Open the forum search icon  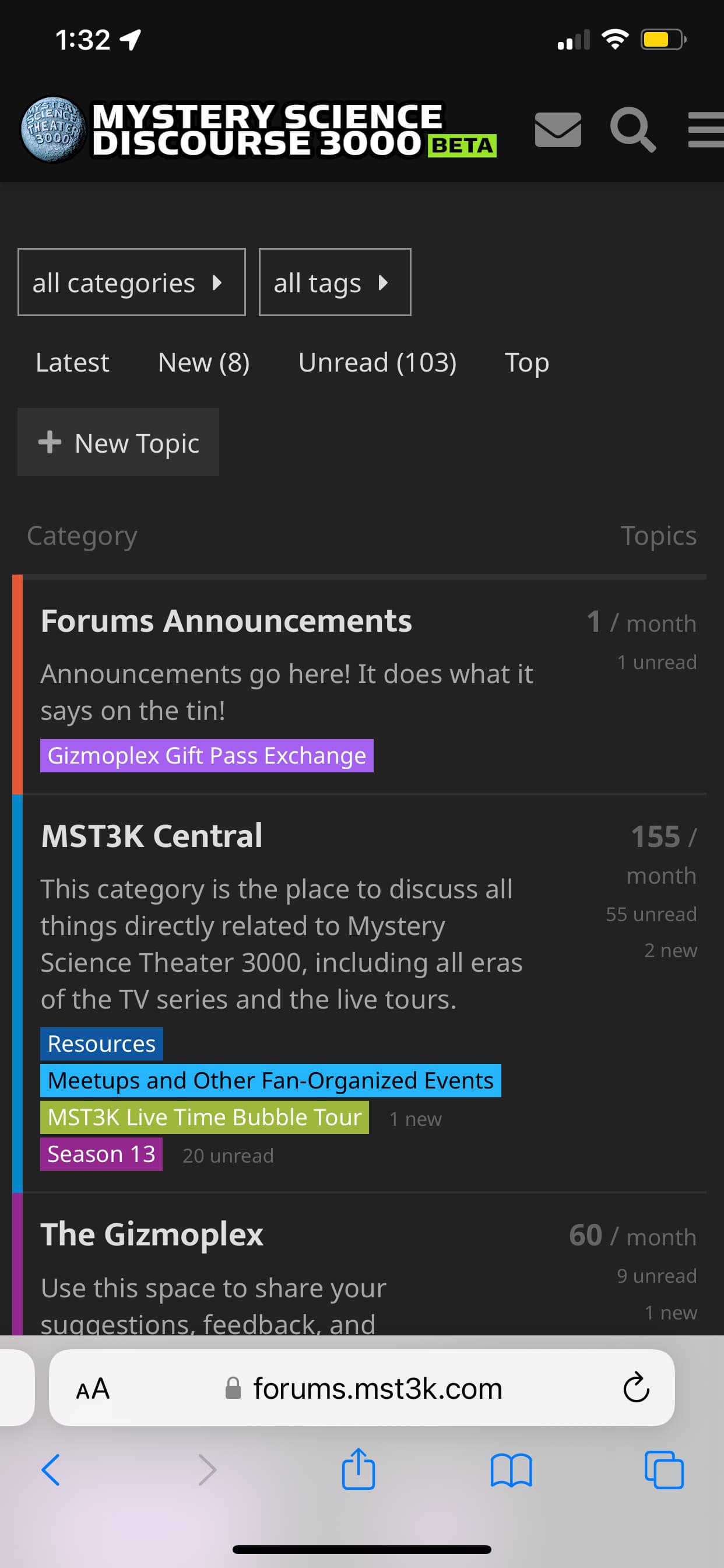click(632, 129)
